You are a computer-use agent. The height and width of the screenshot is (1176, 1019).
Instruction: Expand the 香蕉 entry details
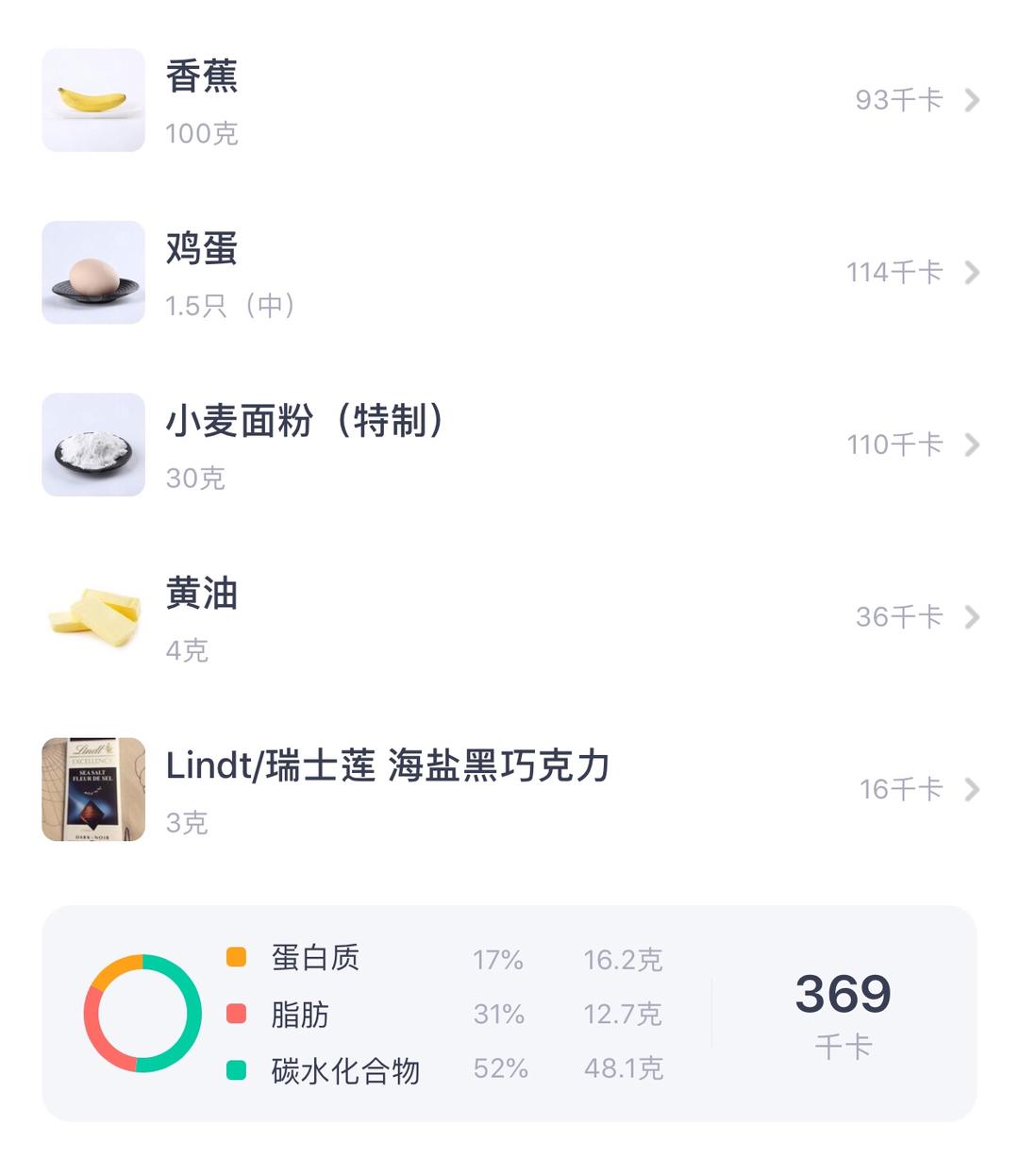pyautogui.click(x=972, y=101)
